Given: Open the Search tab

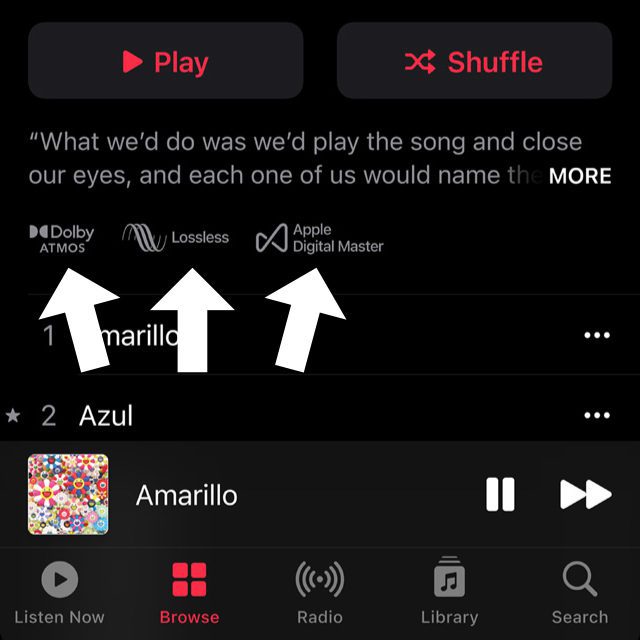Looking at the screenshot, I should [579, 593].
